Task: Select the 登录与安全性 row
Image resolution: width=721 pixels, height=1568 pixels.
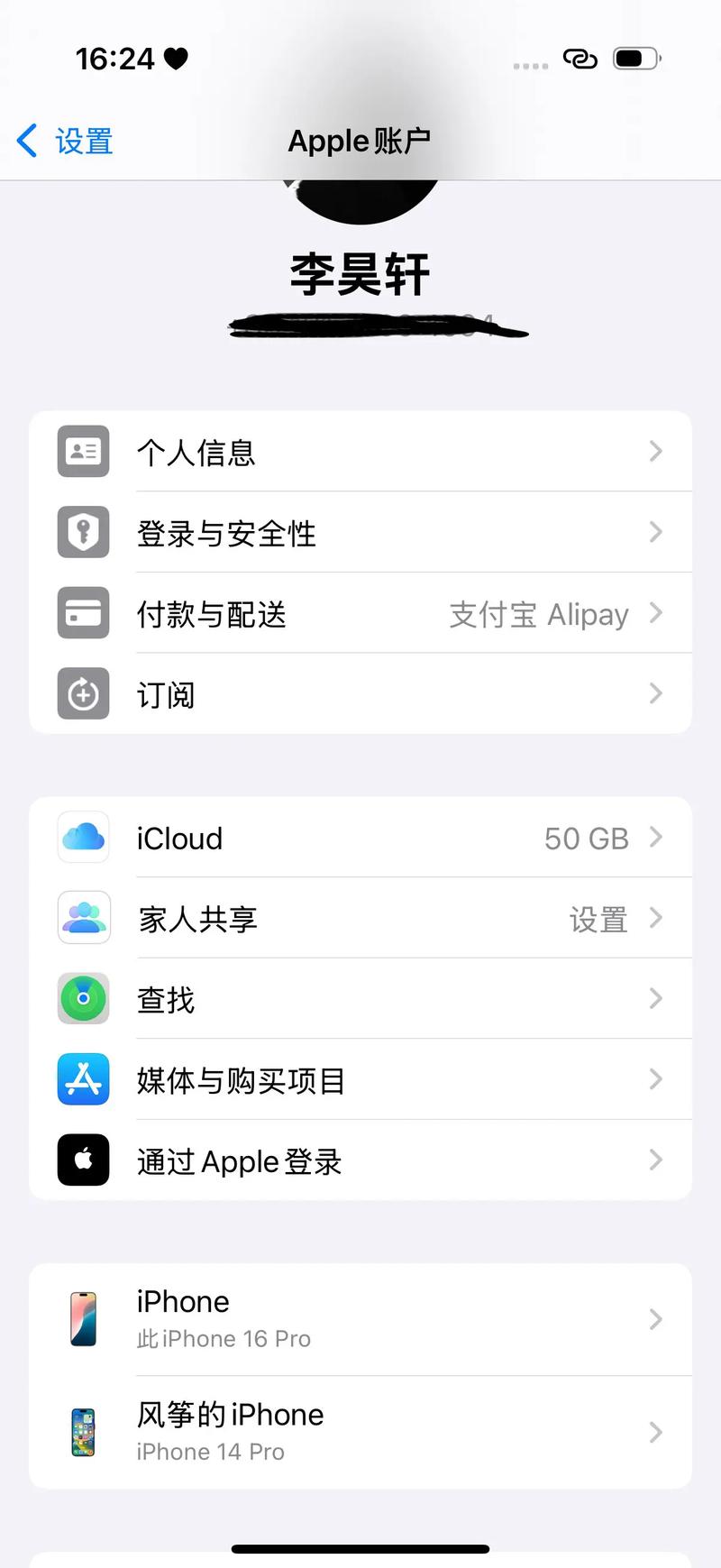Action: 360,532
